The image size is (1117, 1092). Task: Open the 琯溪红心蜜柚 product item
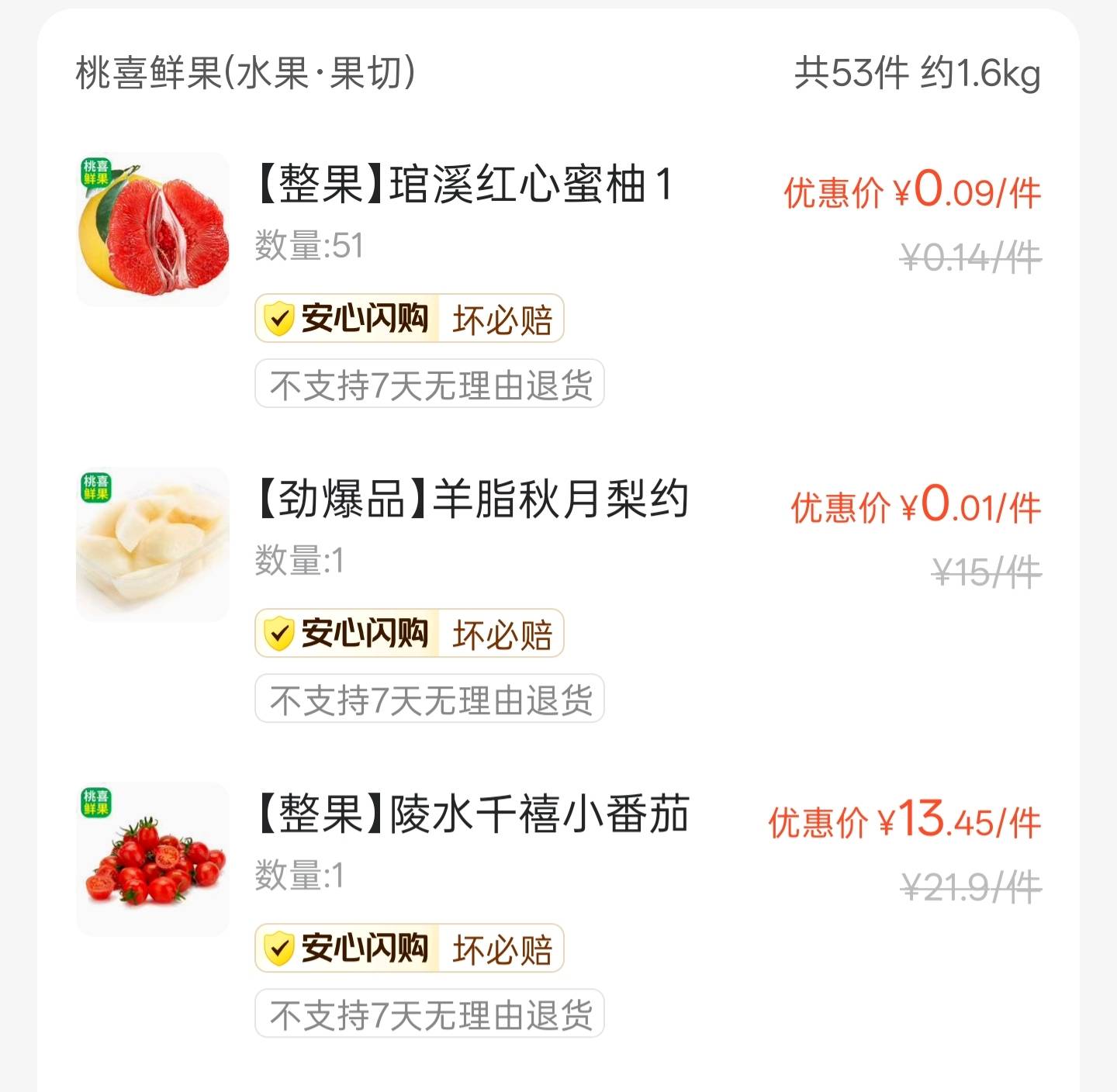pos(464,185)
